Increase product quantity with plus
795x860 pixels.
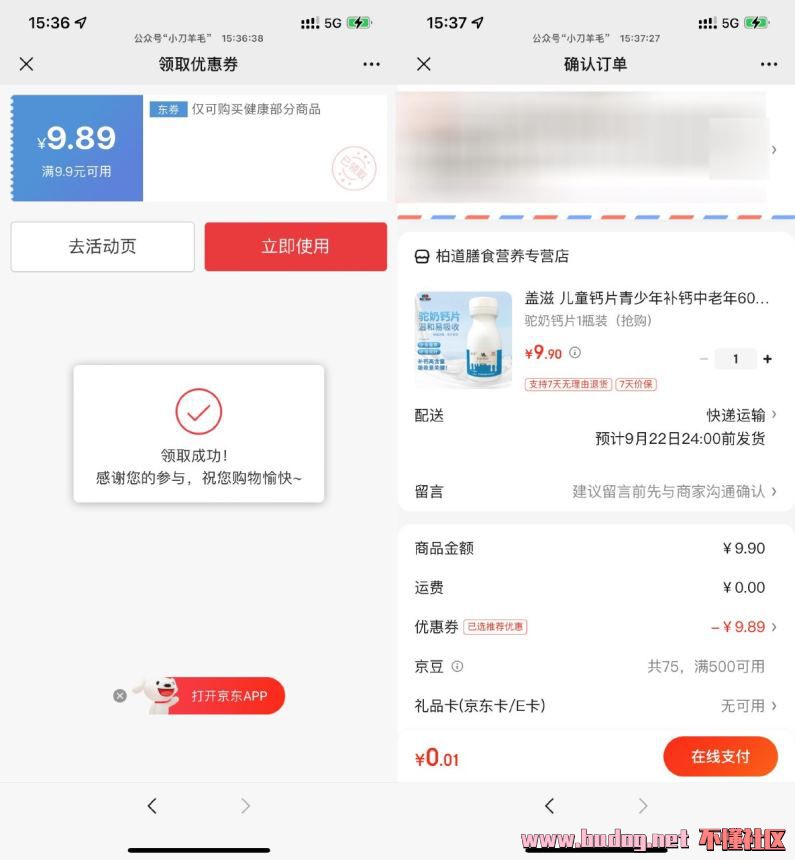767,359
